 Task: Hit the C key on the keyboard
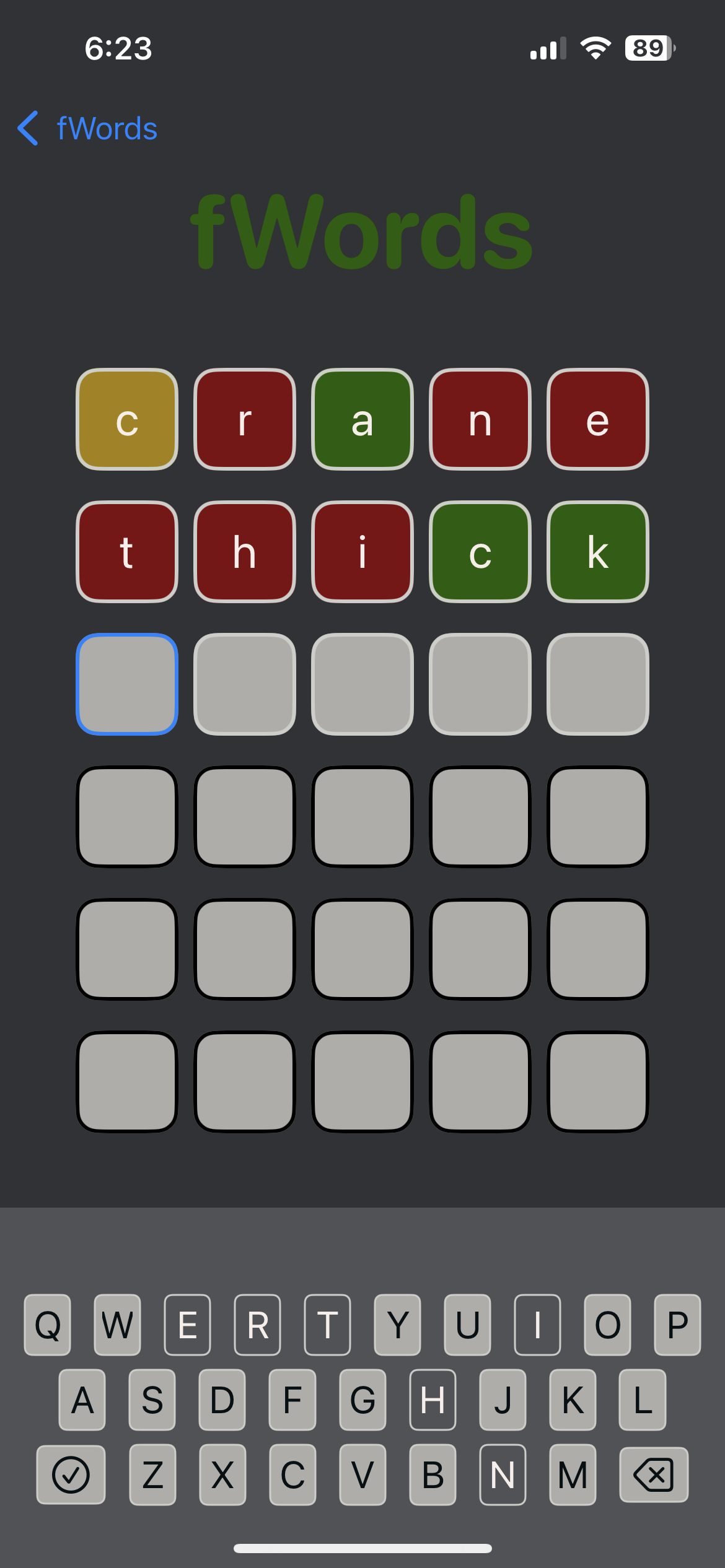pyautogui.click(x=292, y=1474)
